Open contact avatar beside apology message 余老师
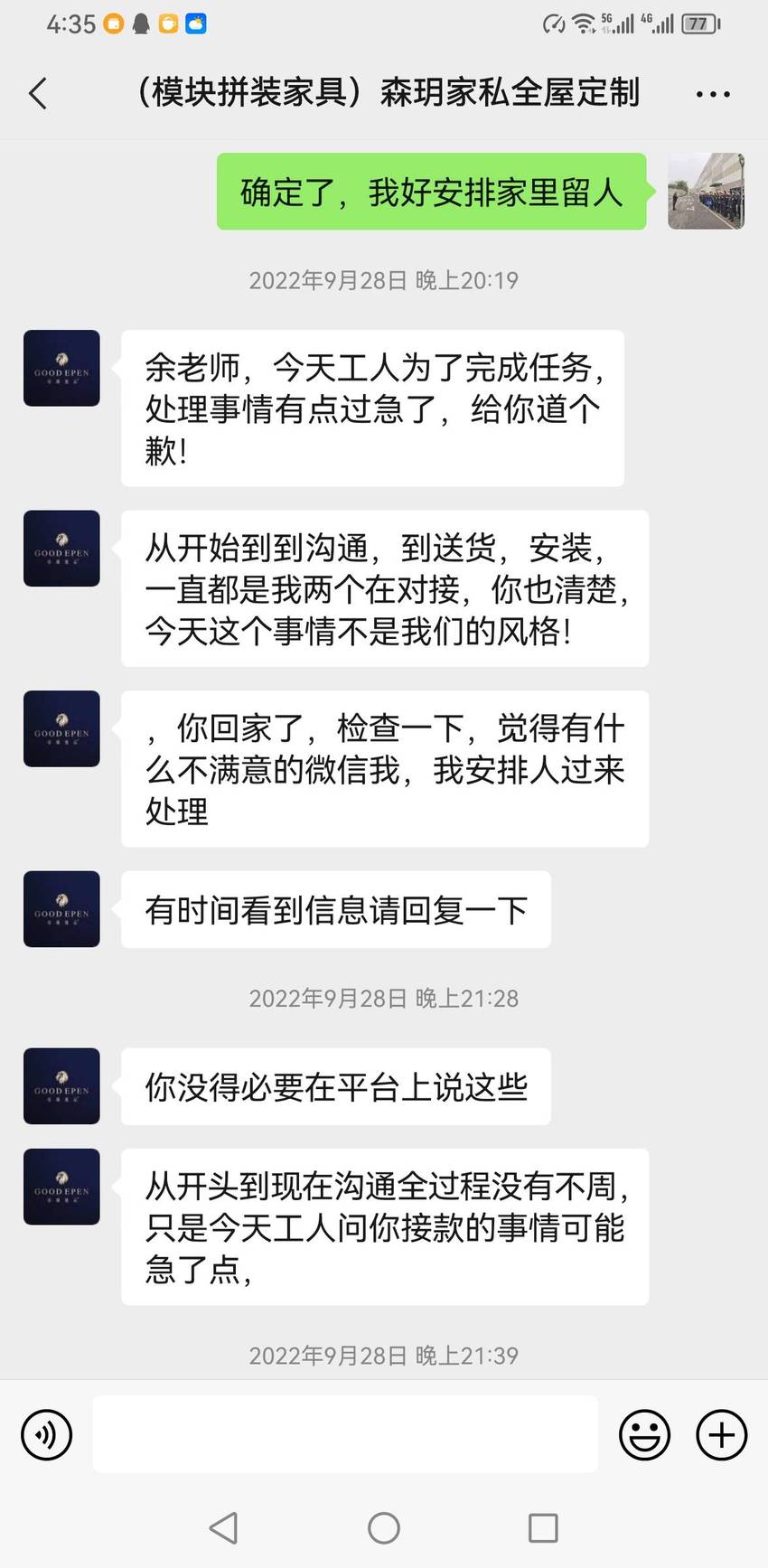Image resolution: width=768 pixels, height=1568 pixels. click(x=61, y=368)
